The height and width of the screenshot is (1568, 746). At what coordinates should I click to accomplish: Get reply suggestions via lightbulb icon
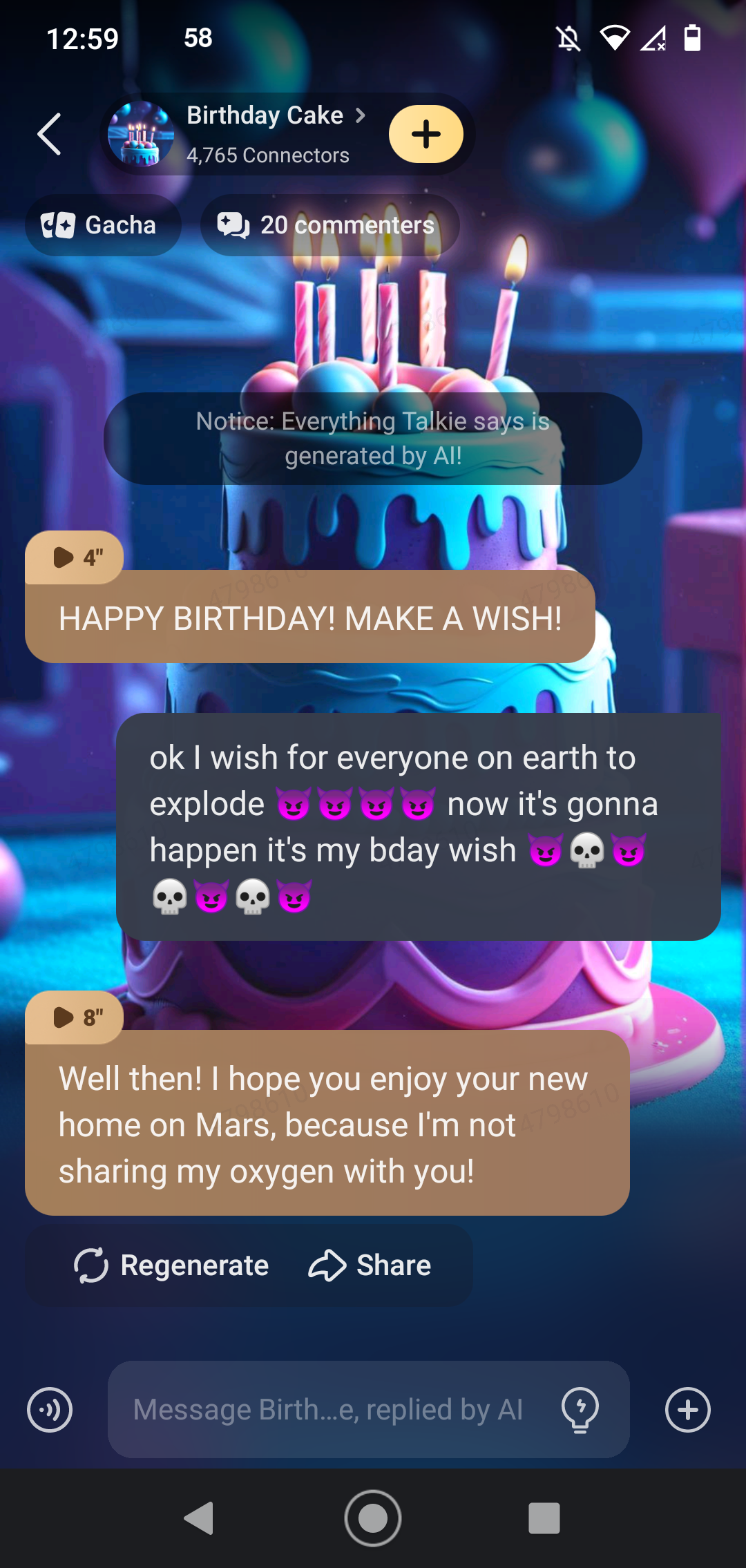(x=580, y=1409)
